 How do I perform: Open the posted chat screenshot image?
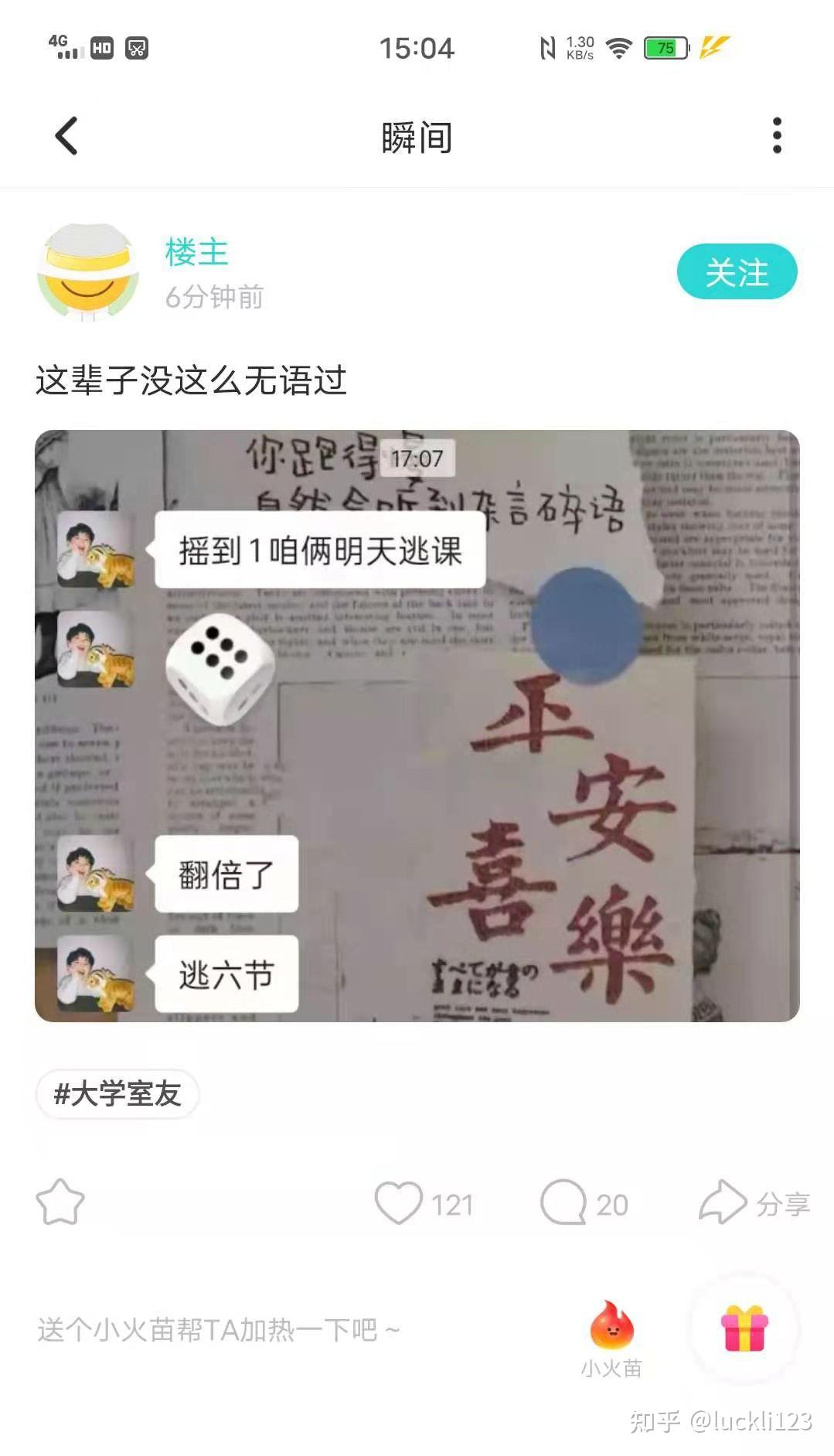(x=417, y=726)
